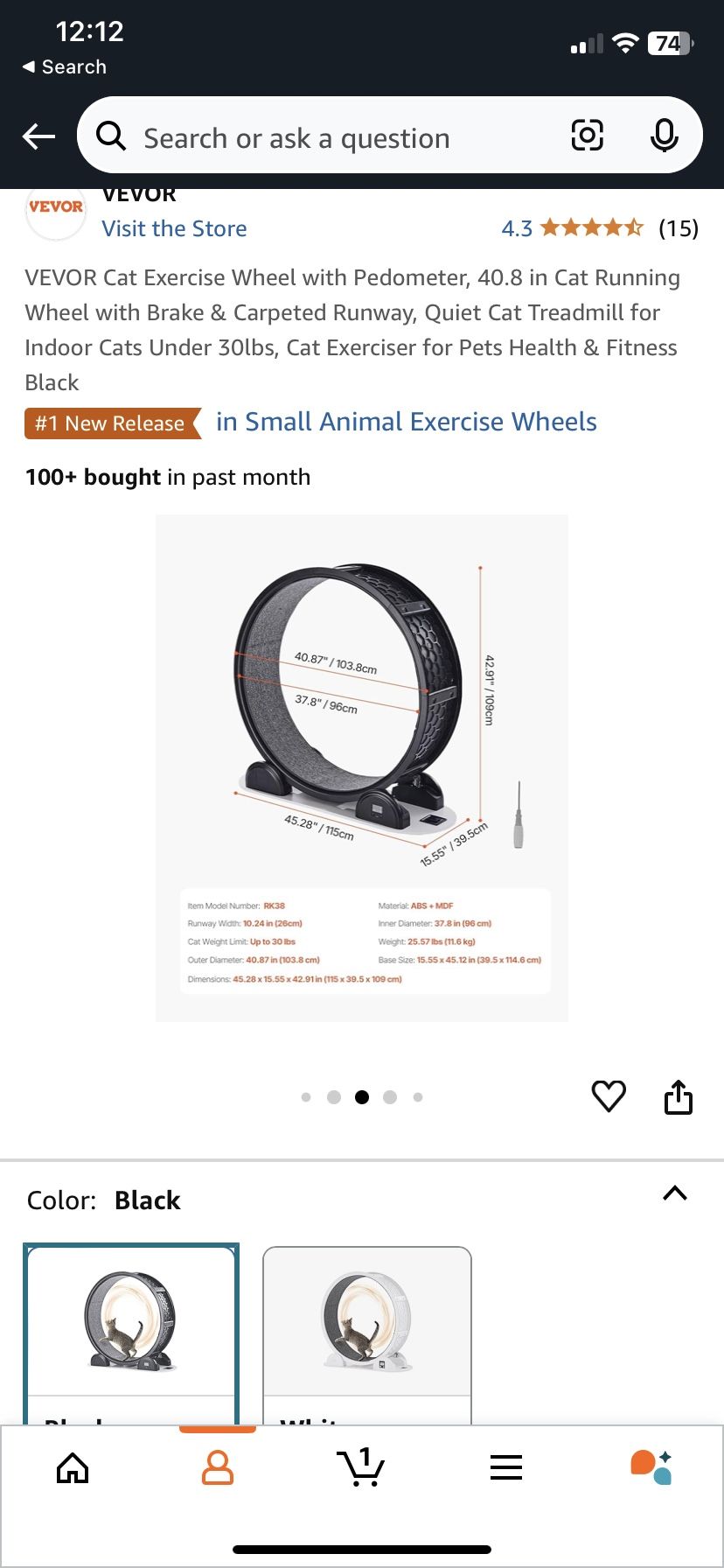Screen dimensions: 724x1568
Task: Go back using the arrow icon
Action: click(38, 136)
